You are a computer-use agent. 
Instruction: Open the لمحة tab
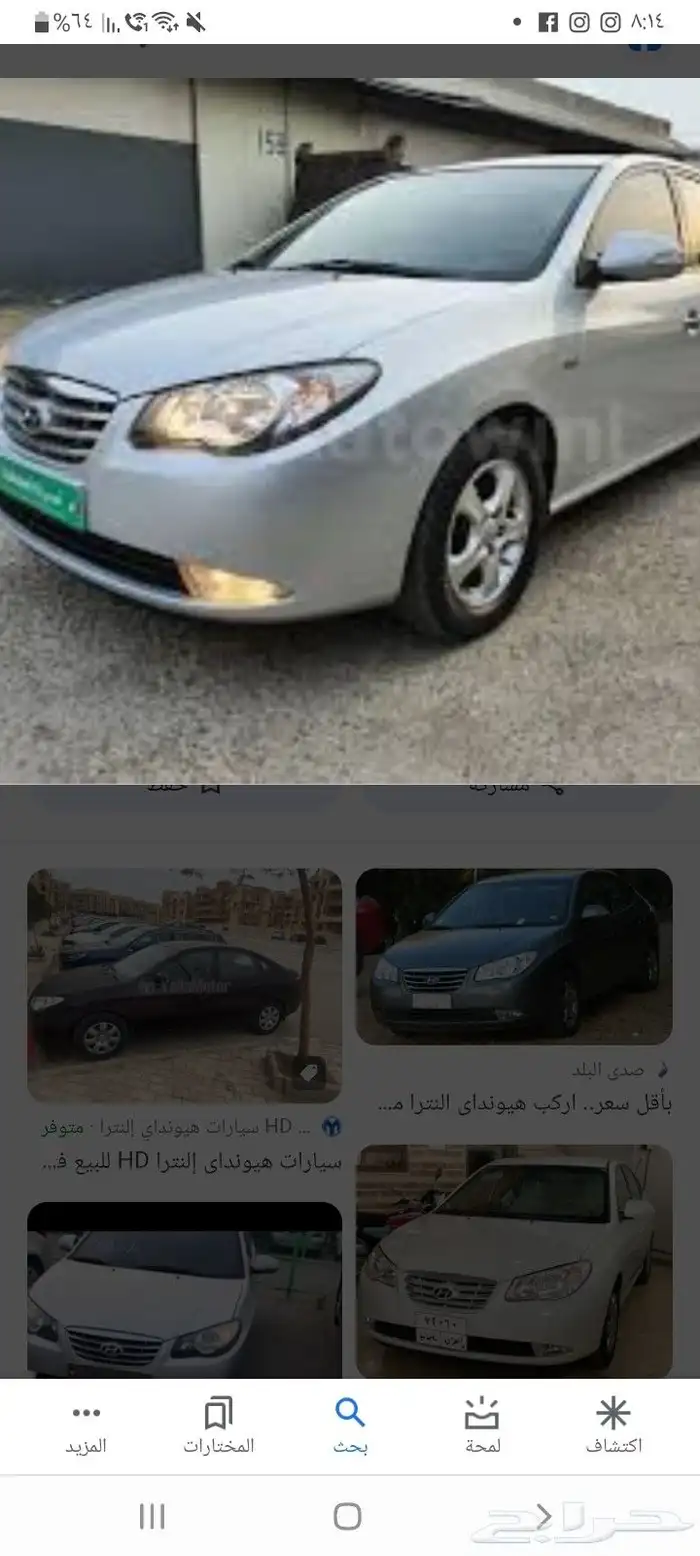pos(482,1426)
